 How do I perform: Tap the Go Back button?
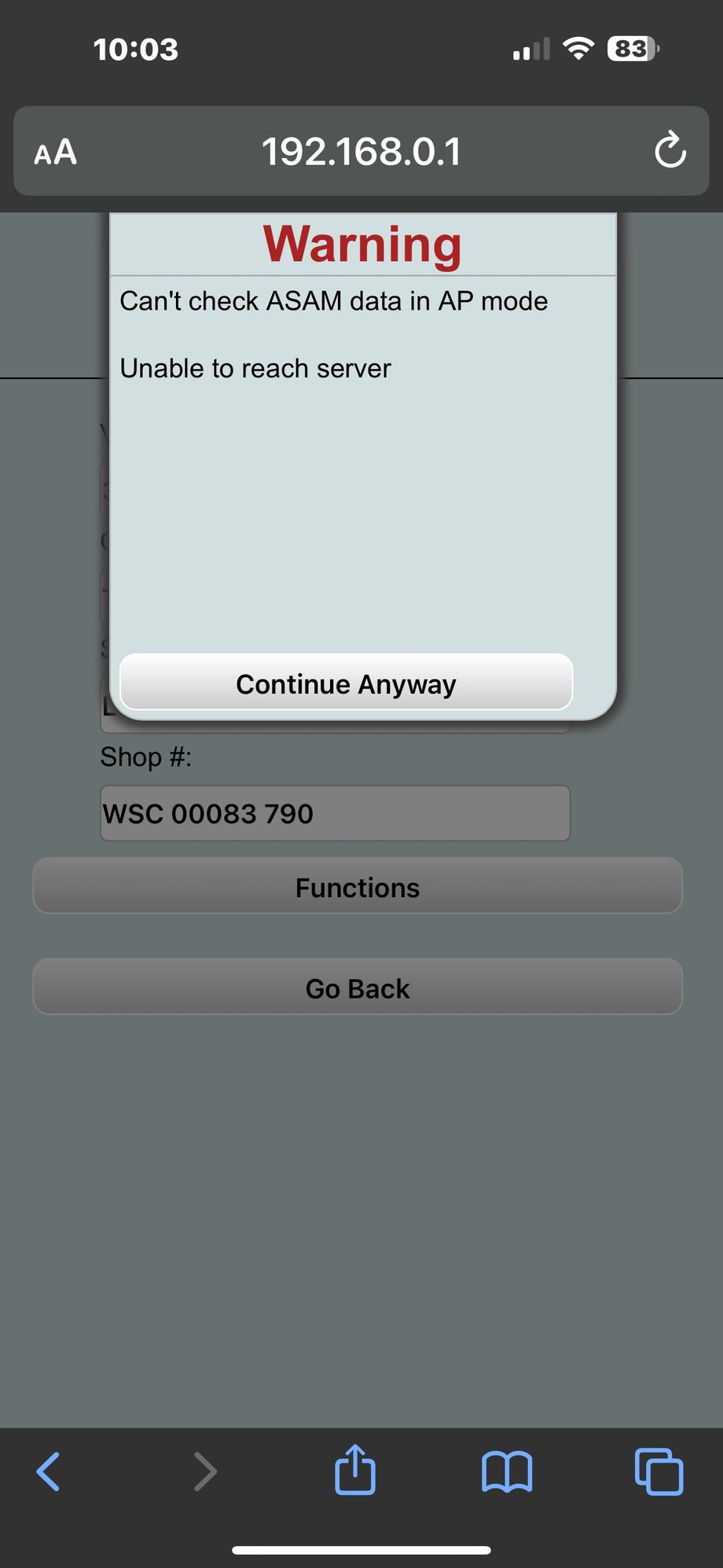(x=358, y=987)
